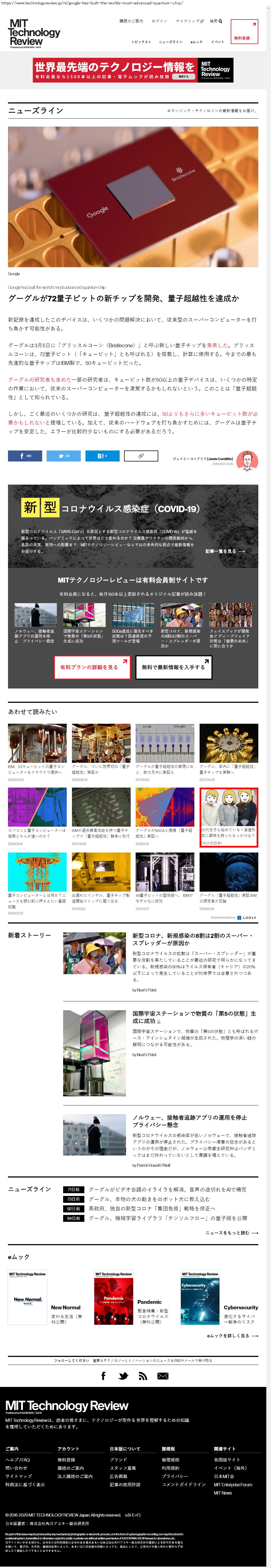Open the Pandemic eMook
The width and height of the screenshot is (271, 1568).
[x=114, y=1300]
